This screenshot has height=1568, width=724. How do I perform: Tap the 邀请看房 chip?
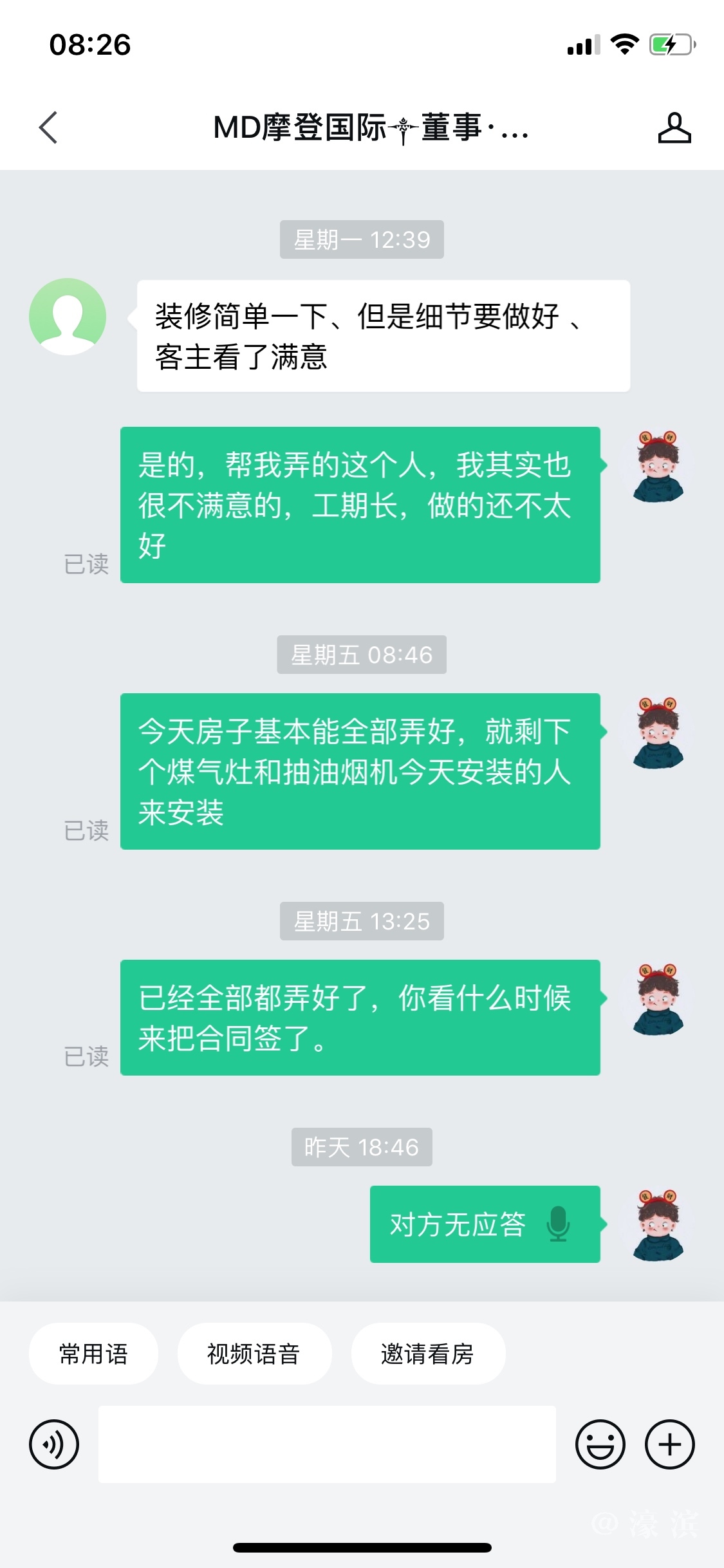click(x=427, y=1354)
